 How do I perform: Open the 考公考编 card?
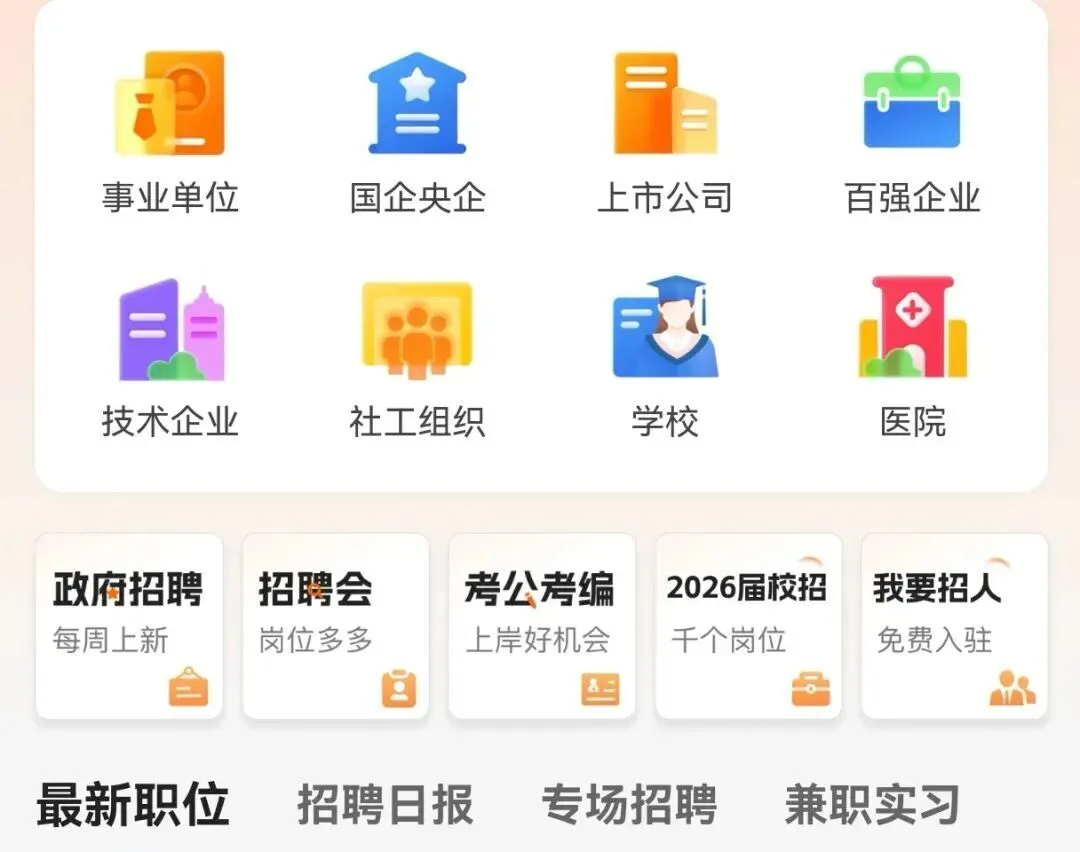541,625
